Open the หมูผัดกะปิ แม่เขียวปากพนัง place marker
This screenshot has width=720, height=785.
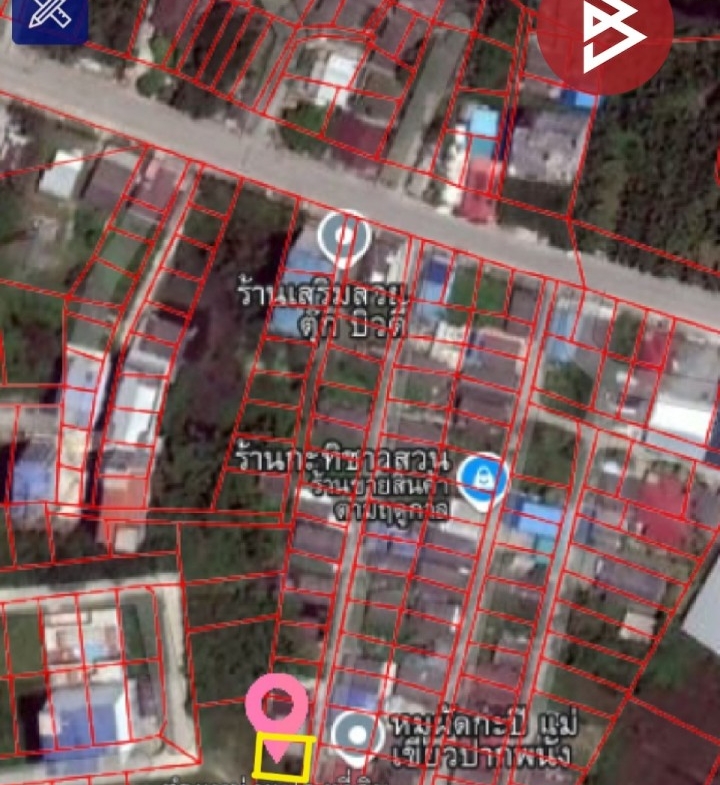pos(356,735)
